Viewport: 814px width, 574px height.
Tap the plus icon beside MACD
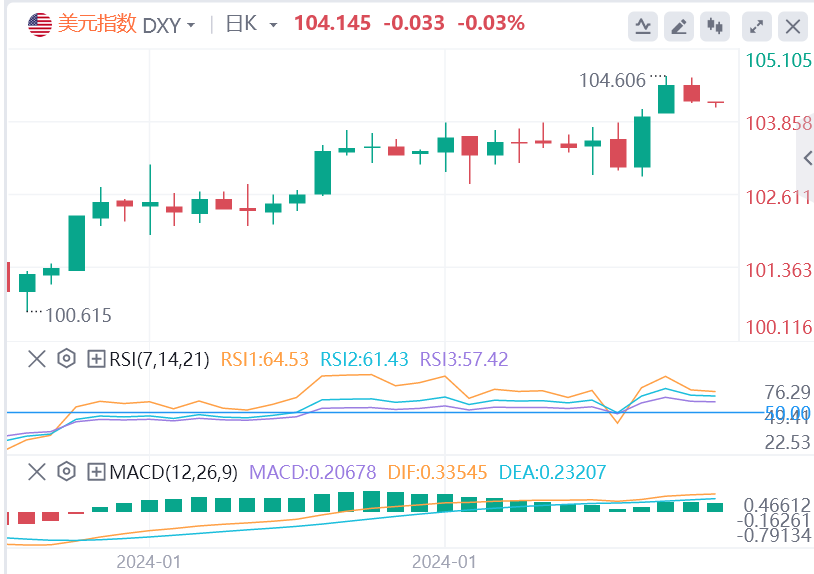click(x=96, y=472)
